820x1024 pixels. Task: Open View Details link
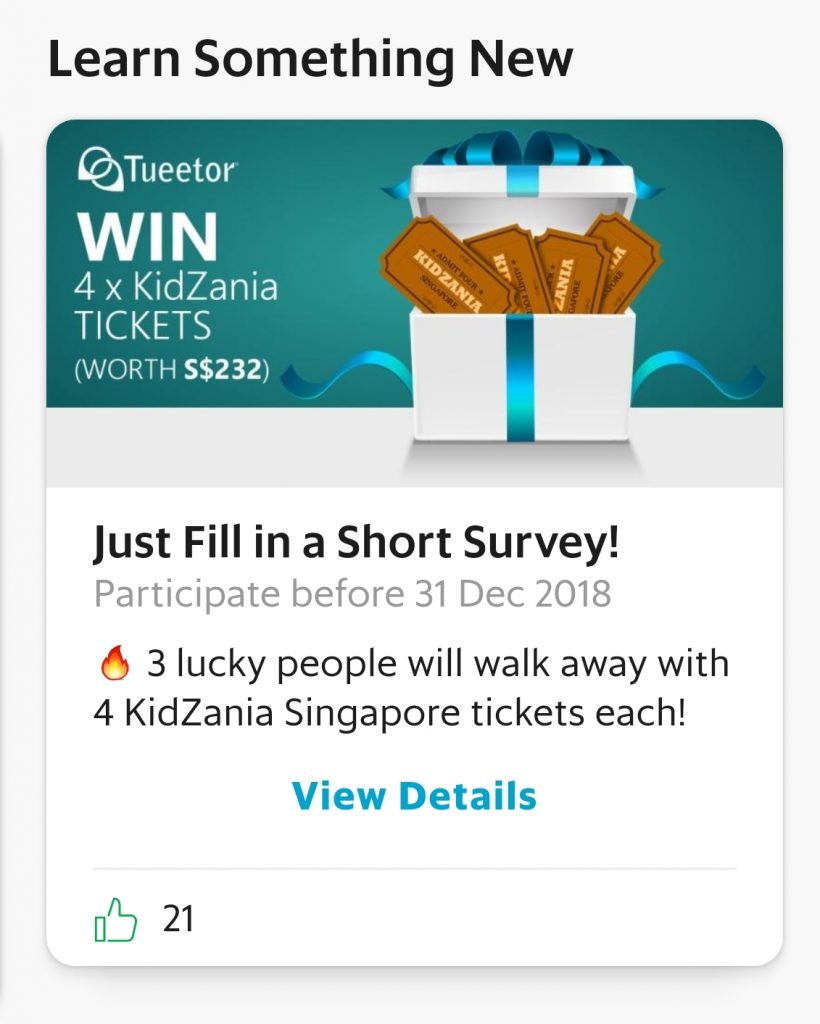pos(414,797)
